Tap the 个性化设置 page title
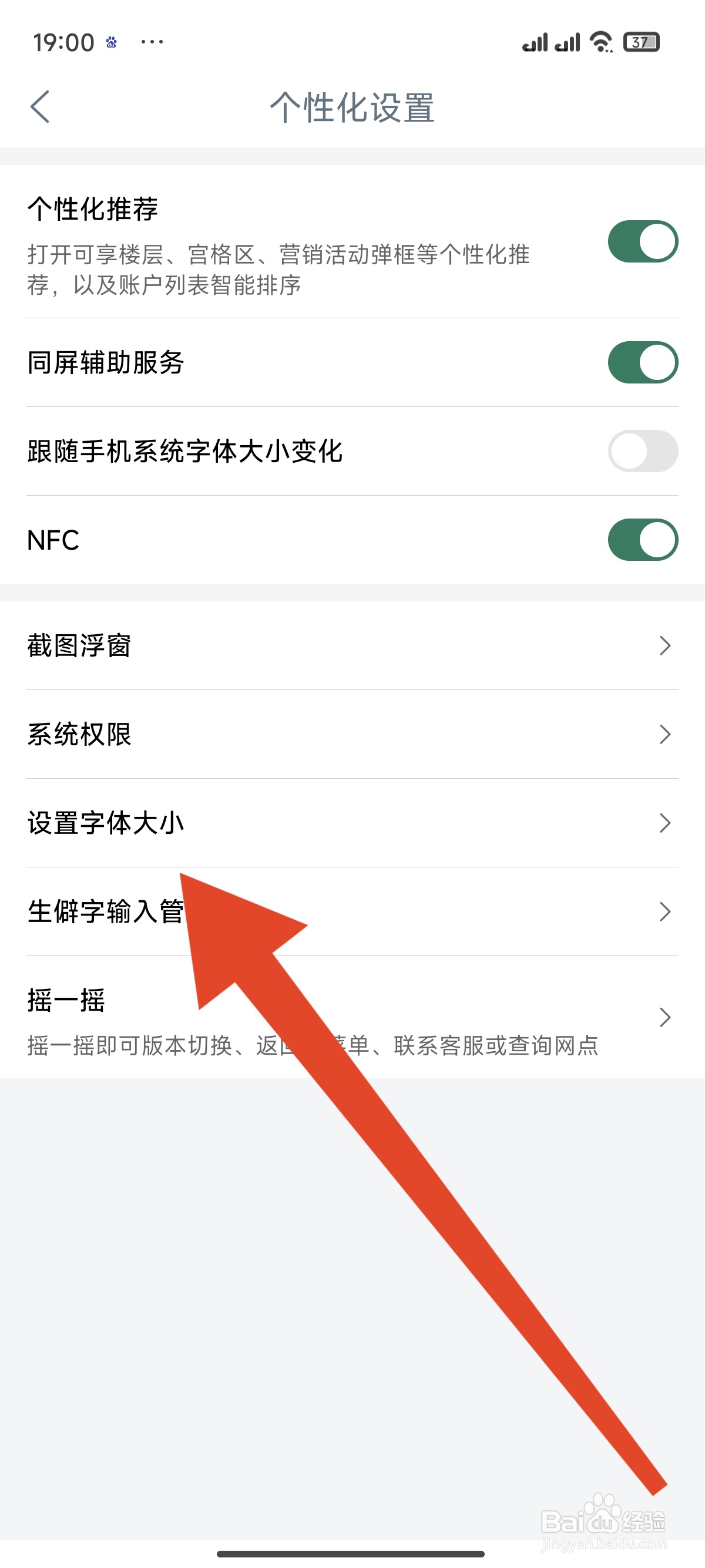 (x=352, y=106)
